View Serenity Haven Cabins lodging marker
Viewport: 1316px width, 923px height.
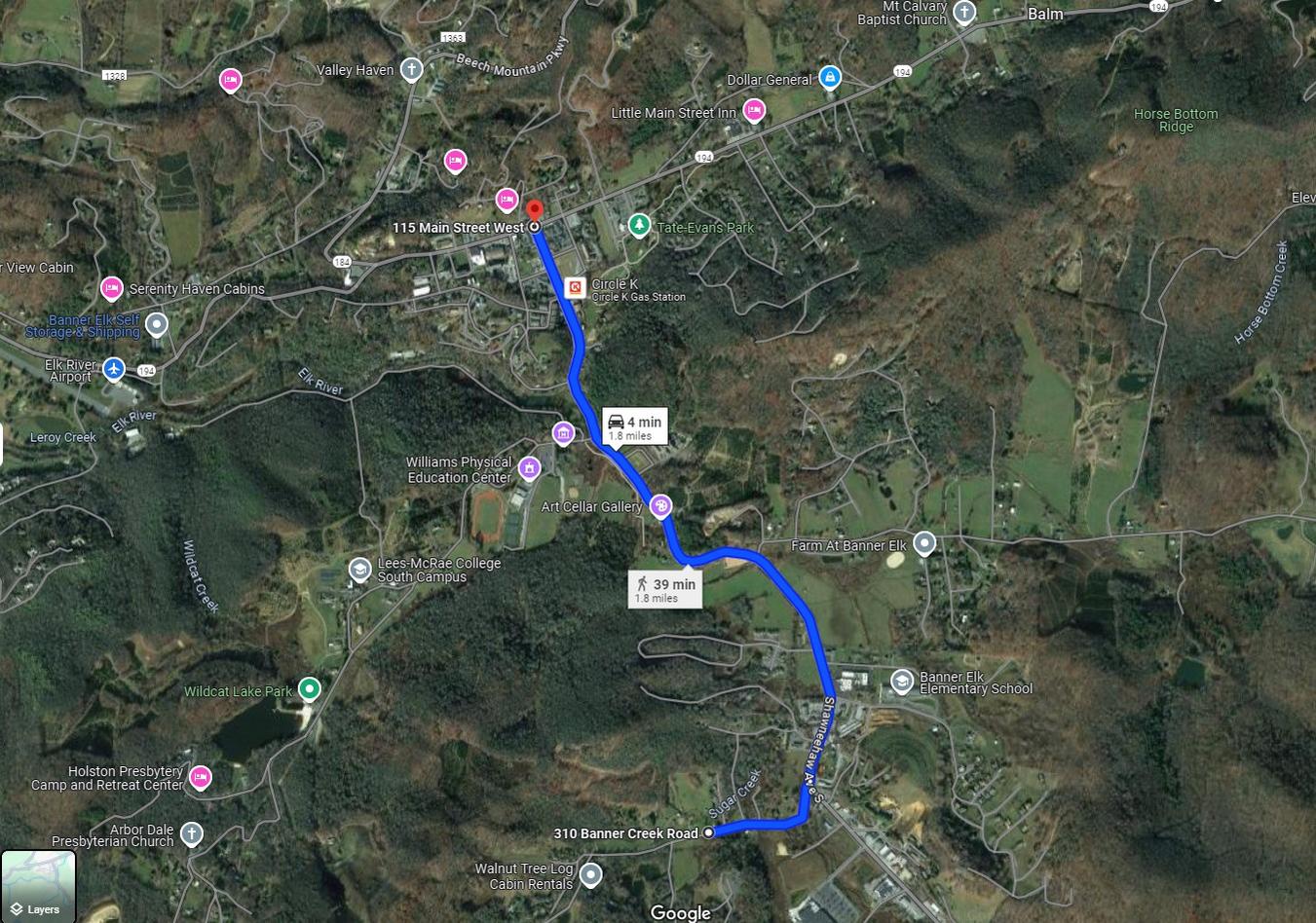tap(112, 287)
